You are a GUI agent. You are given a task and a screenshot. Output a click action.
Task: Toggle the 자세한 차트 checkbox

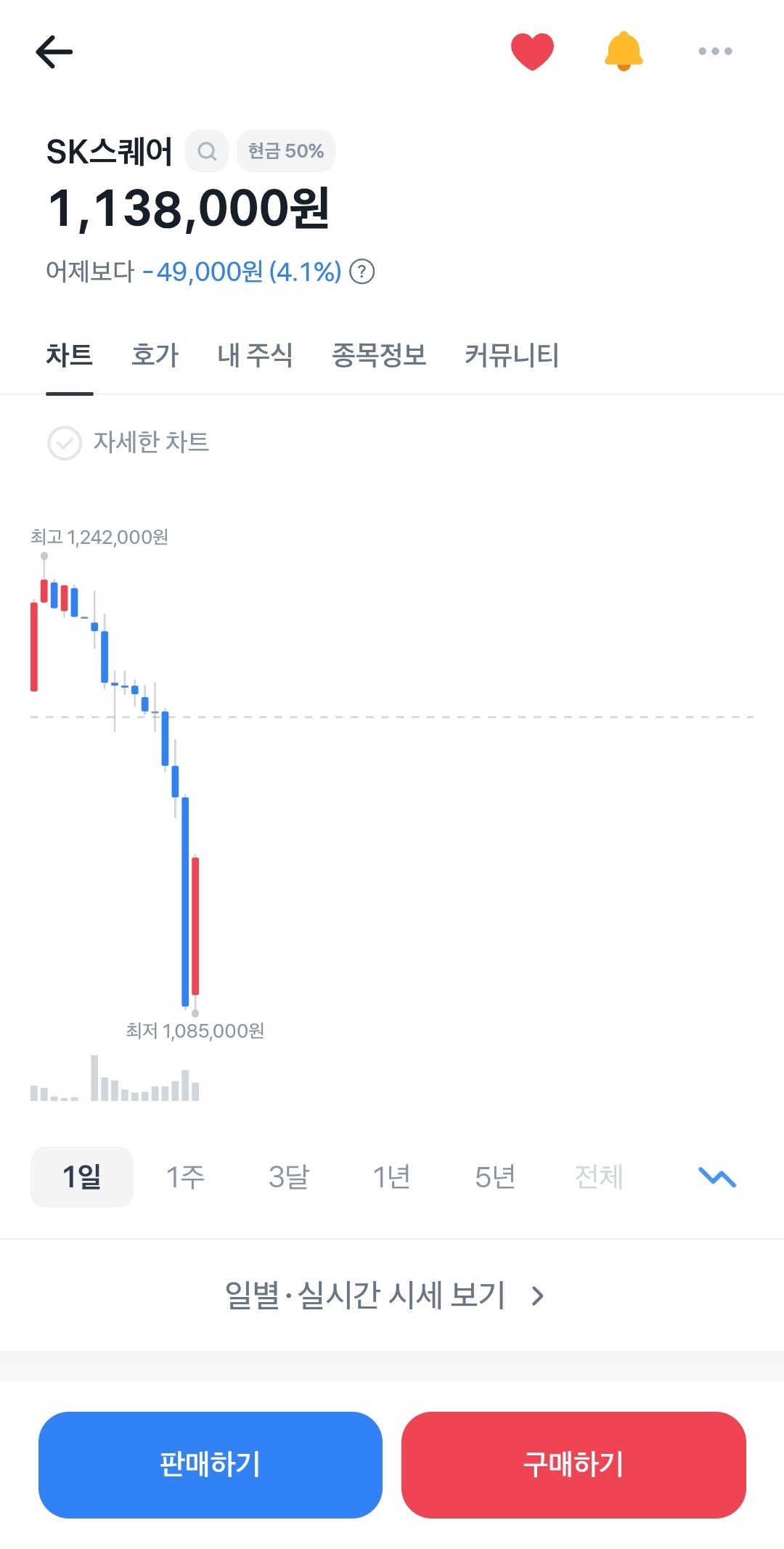pyautogui.click(x=64, y=443)
